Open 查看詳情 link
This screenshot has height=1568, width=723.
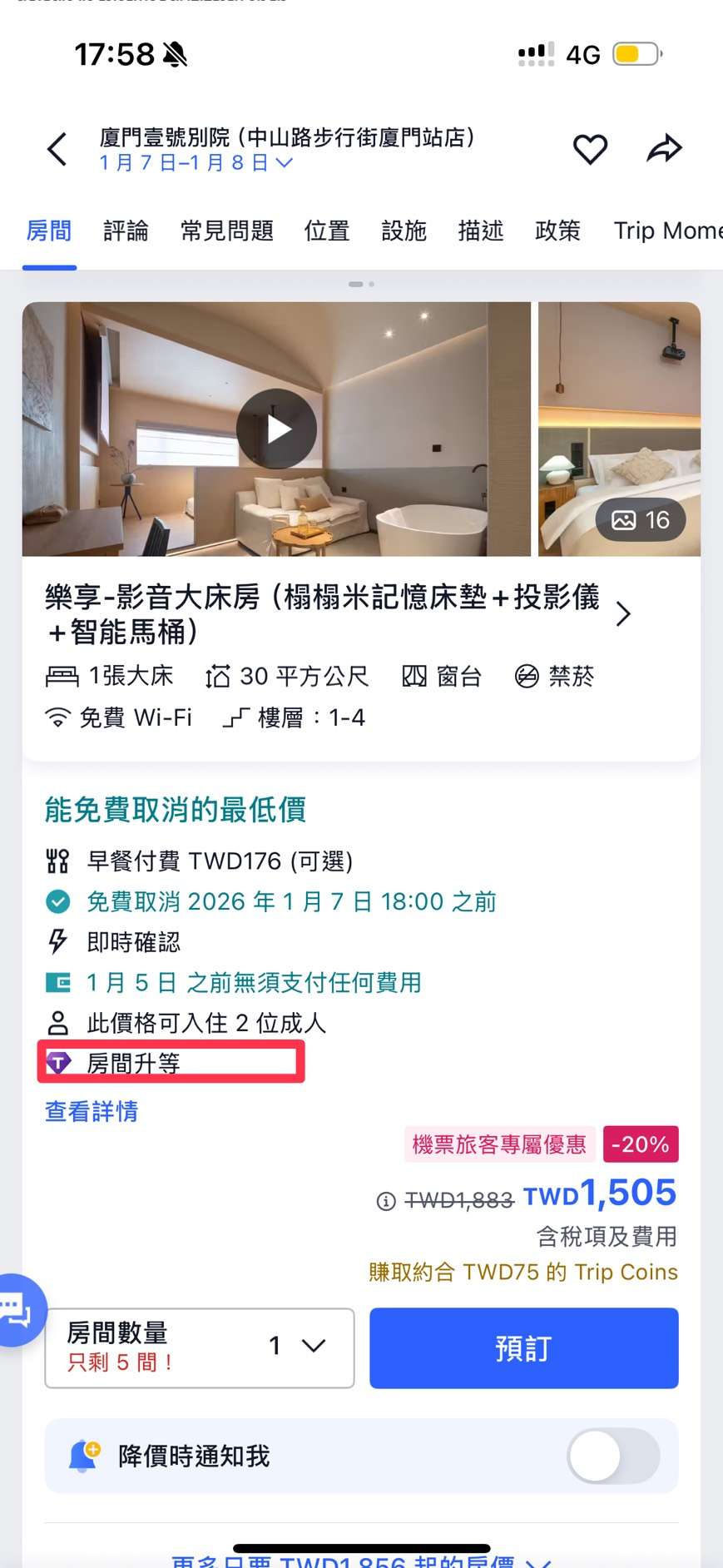pyautogui.click(x=92, y=1111)
